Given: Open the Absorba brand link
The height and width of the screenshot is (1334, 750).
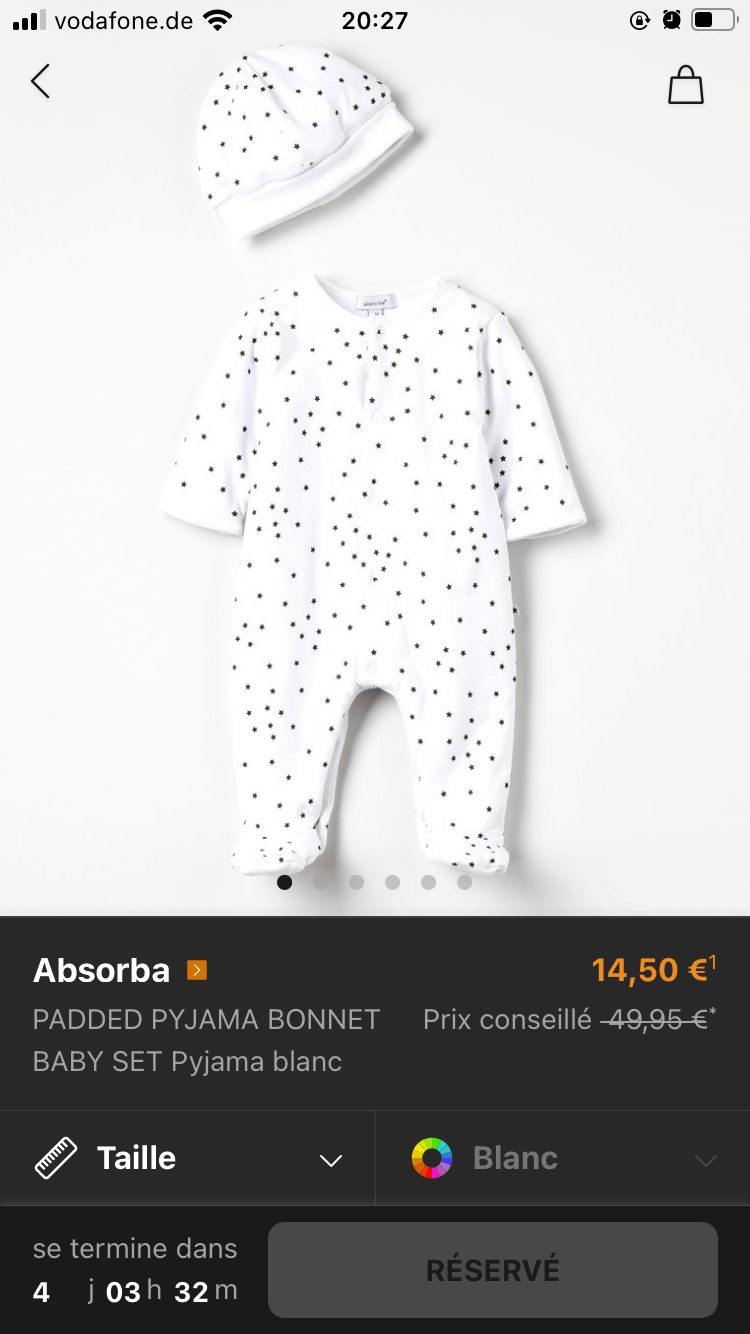Looking at the screenshot, I should tap(103, 970).
